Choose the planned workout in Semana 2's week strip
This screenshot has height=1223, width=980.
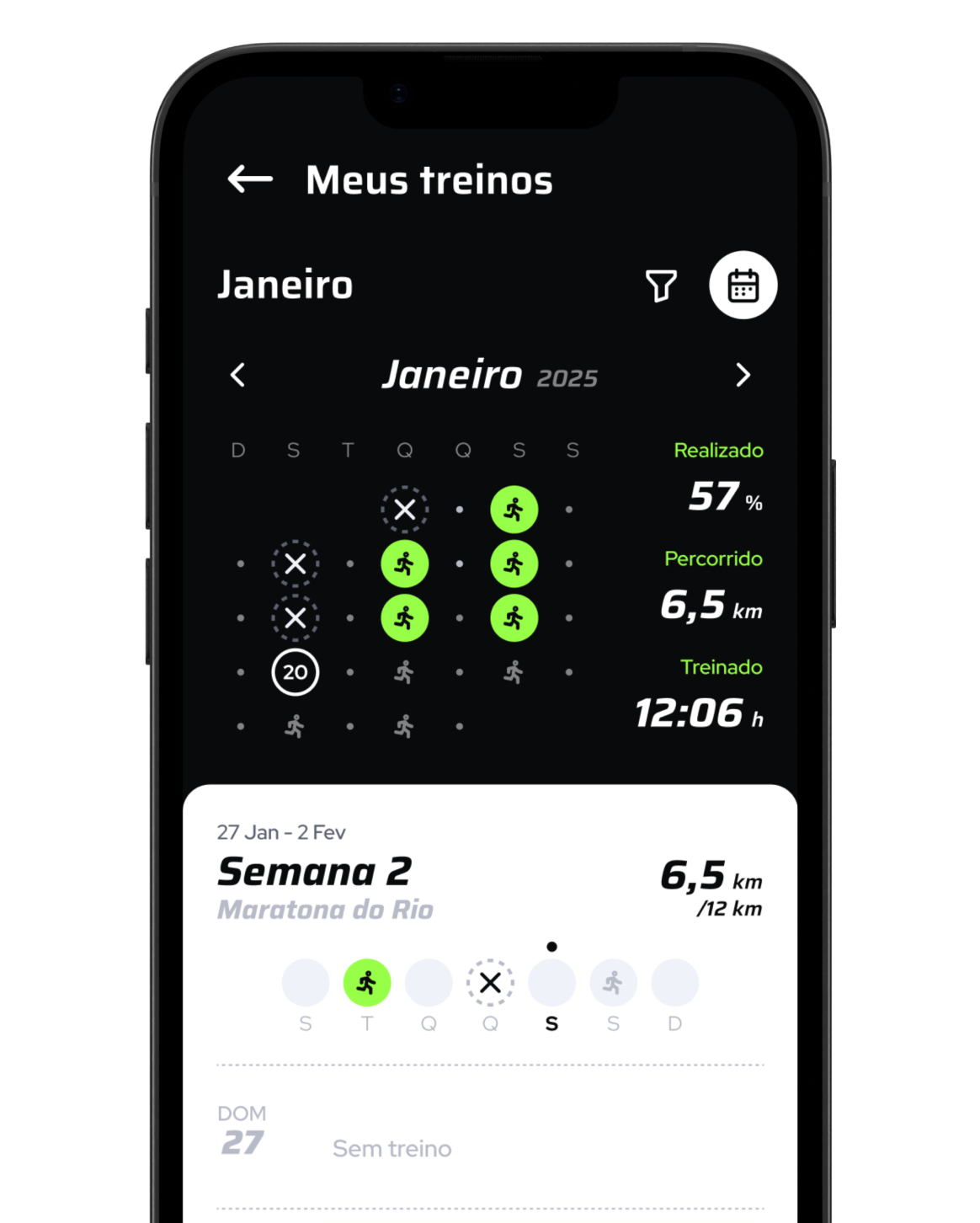pos(613,982)
